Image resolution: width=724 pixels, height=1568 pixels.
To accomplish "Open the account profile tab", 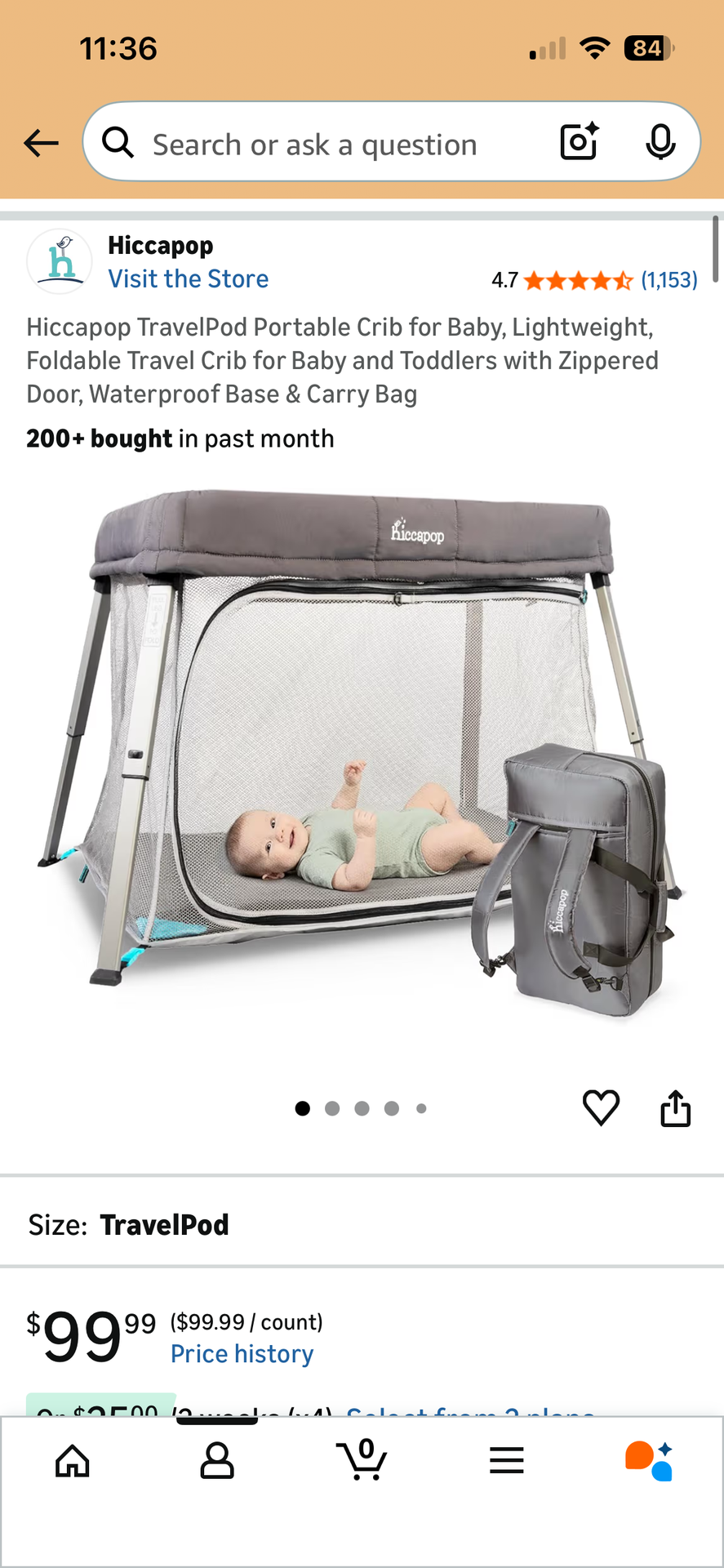I will [217, 1461].
